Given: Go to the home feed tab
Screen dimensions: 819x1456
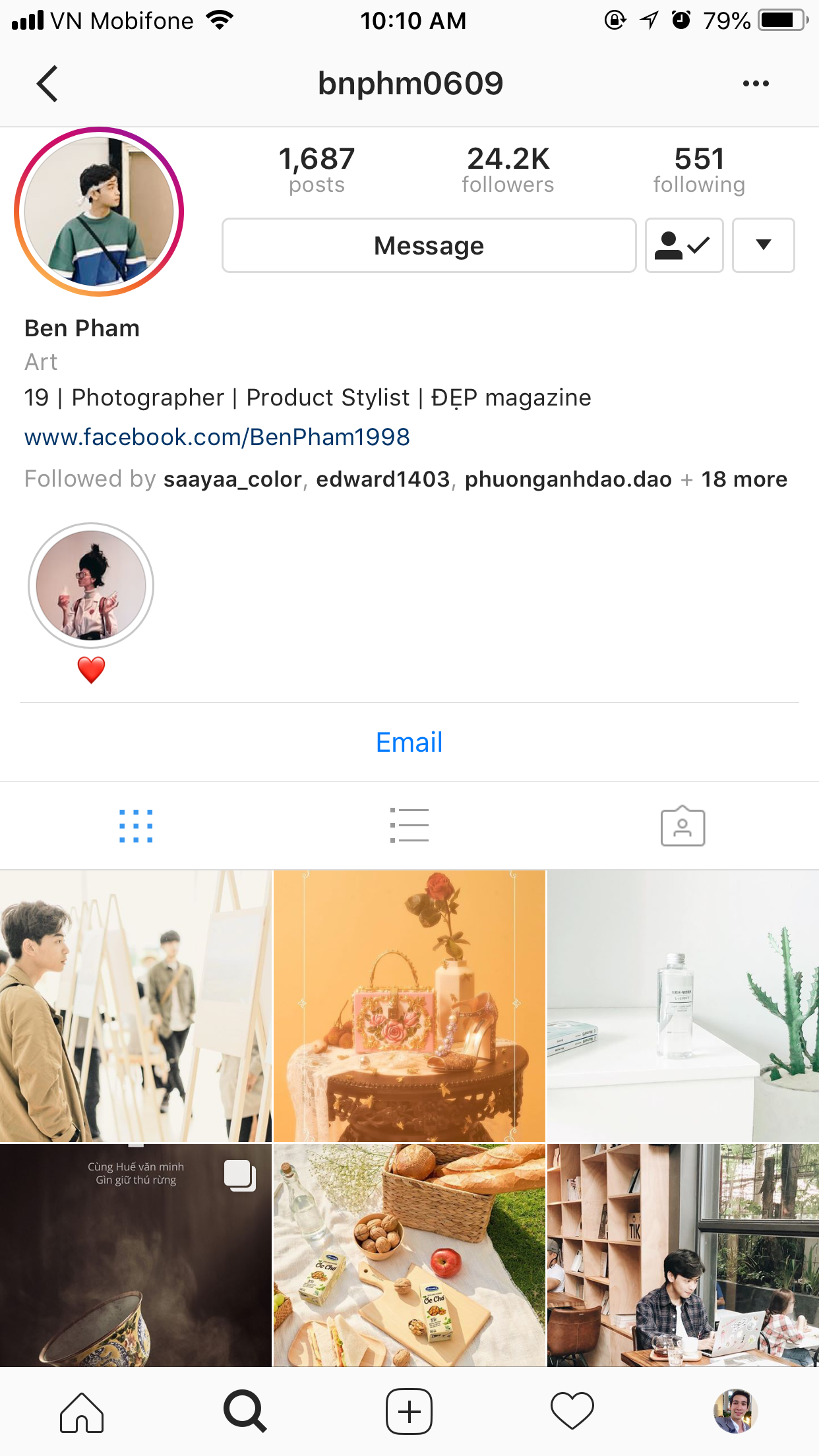Looking at the screenshot, I should (x=82, y=1412).
